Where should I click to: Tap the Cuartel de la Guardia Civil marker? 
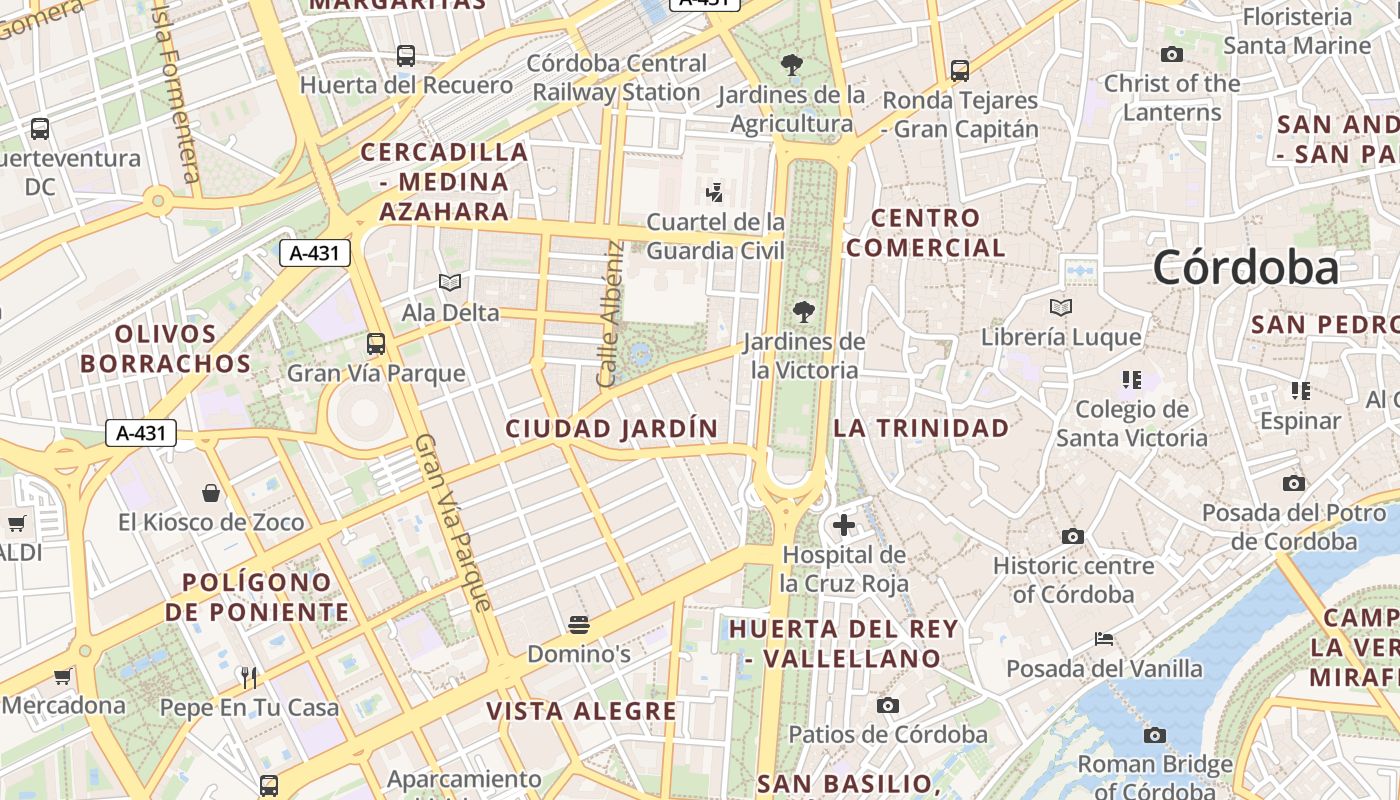(715, 193)
